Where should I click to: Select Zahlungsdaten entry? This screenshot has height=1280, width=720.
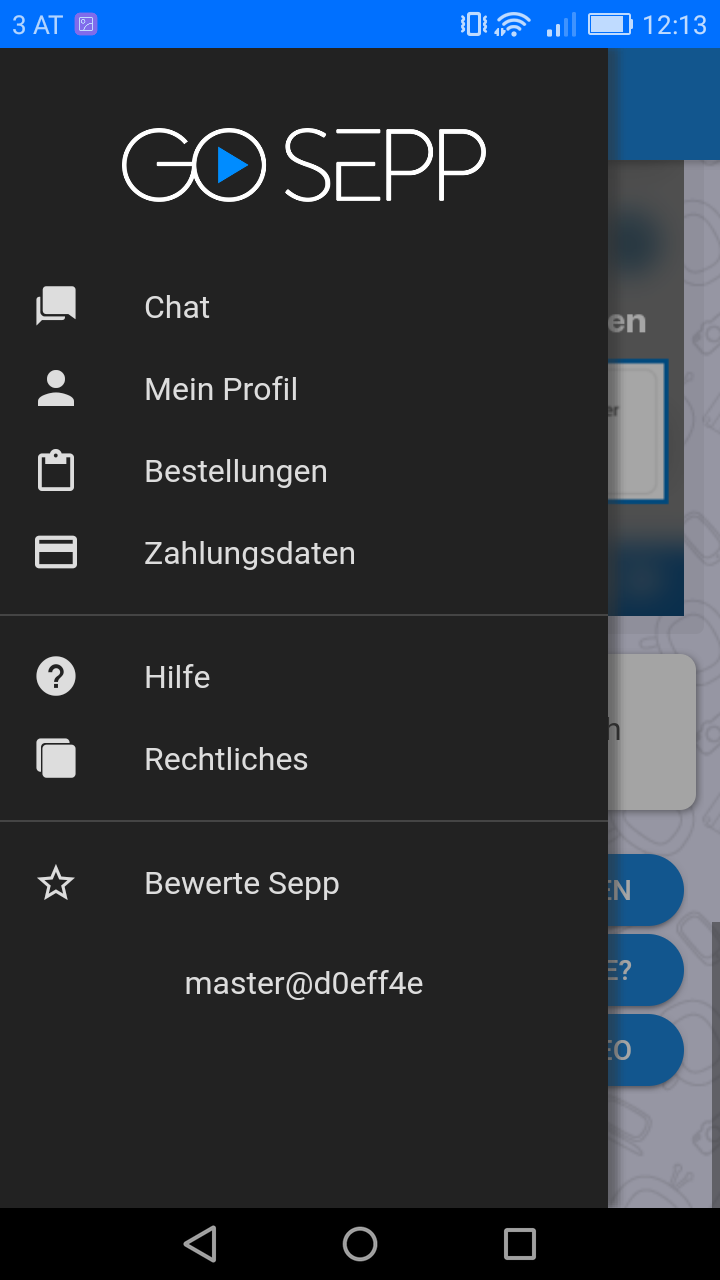pos(249,553)
